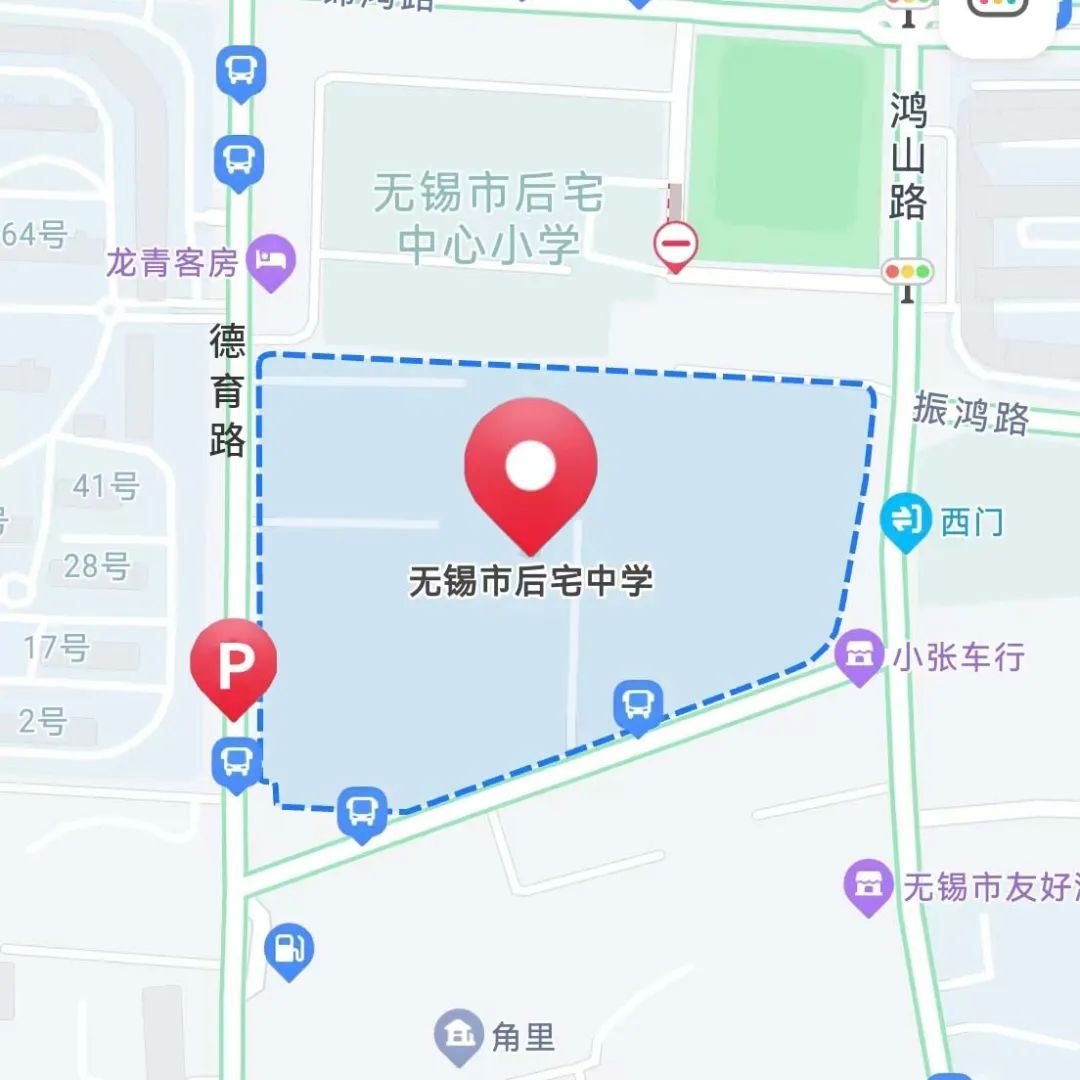Tap the 无锡市友好 shop marker

pos(868,885)
